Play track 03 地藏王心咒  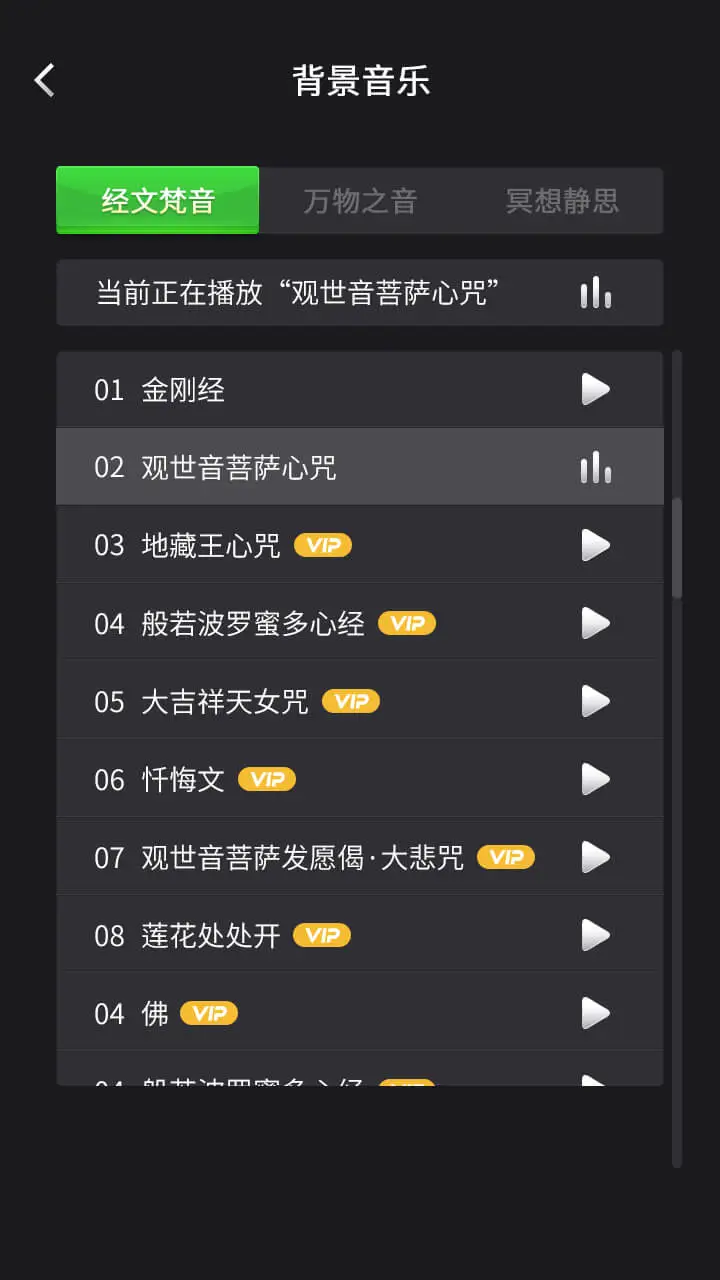597,545
